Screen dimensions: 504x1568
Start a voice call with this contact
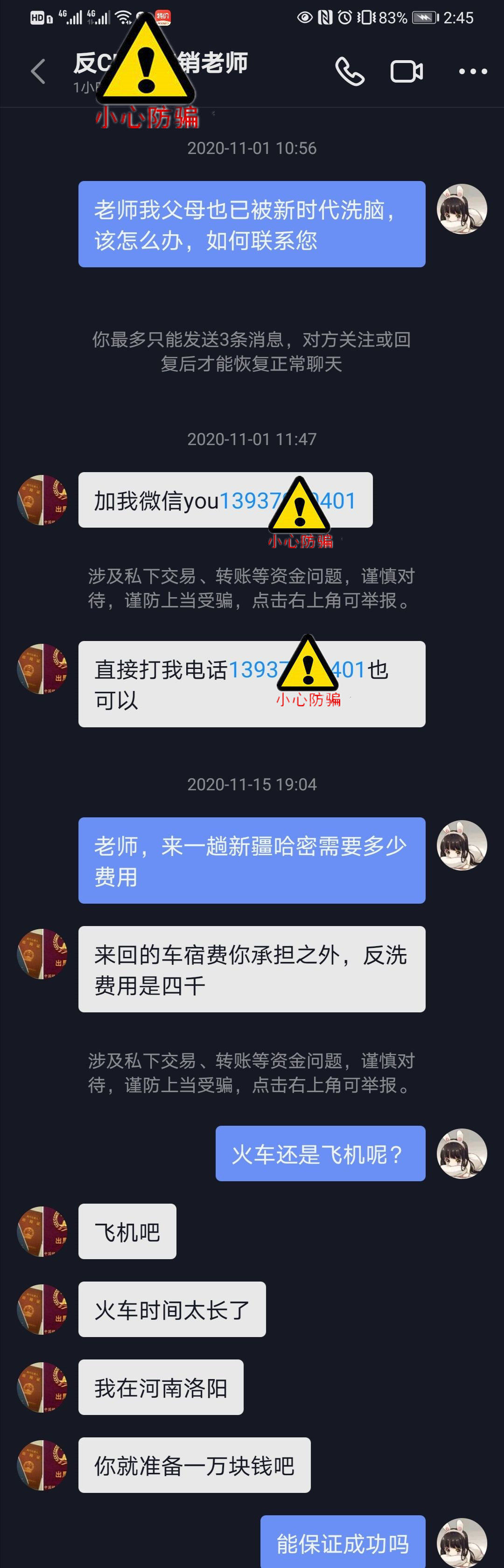pos(350,71)
